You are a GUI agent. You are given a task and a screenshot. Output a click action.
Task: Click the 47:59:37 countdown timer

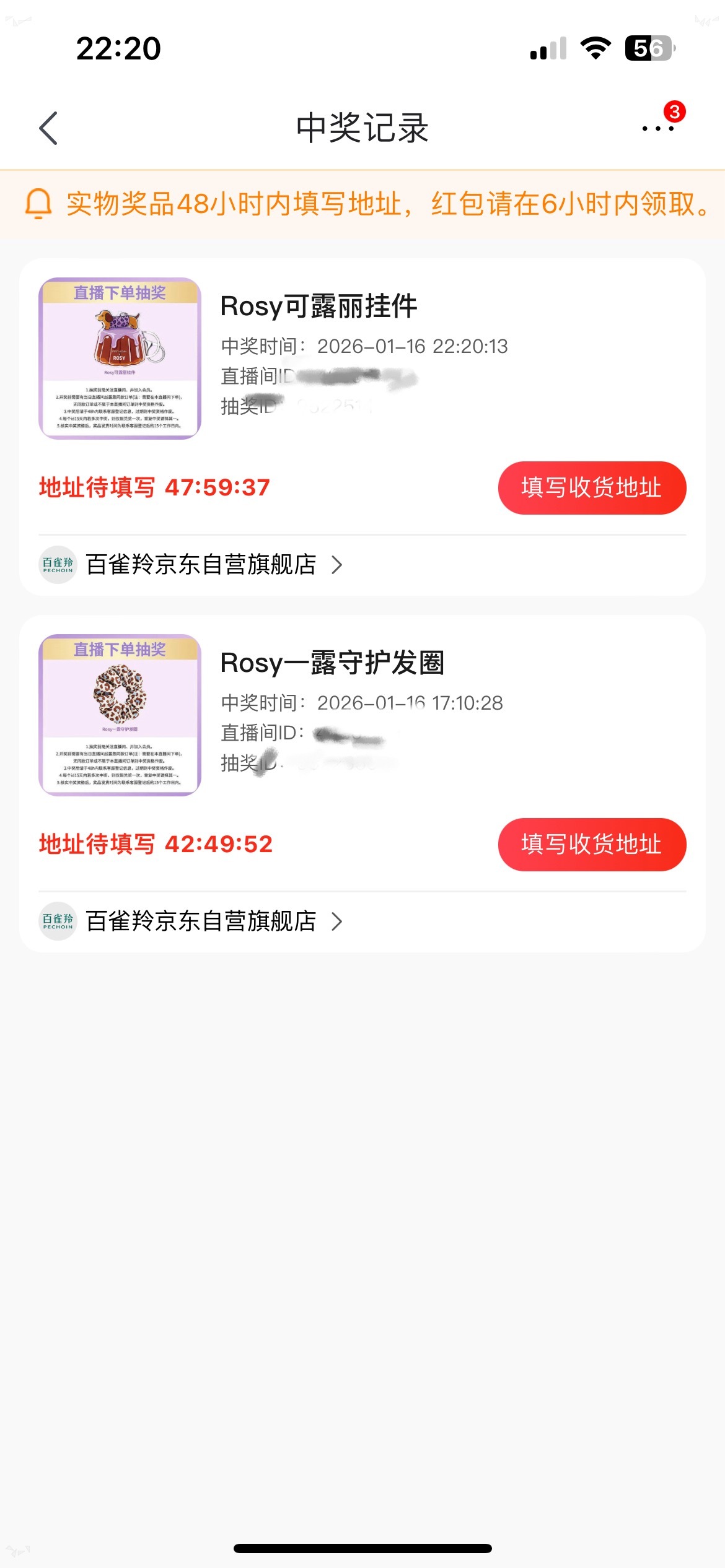pos(217,488)
